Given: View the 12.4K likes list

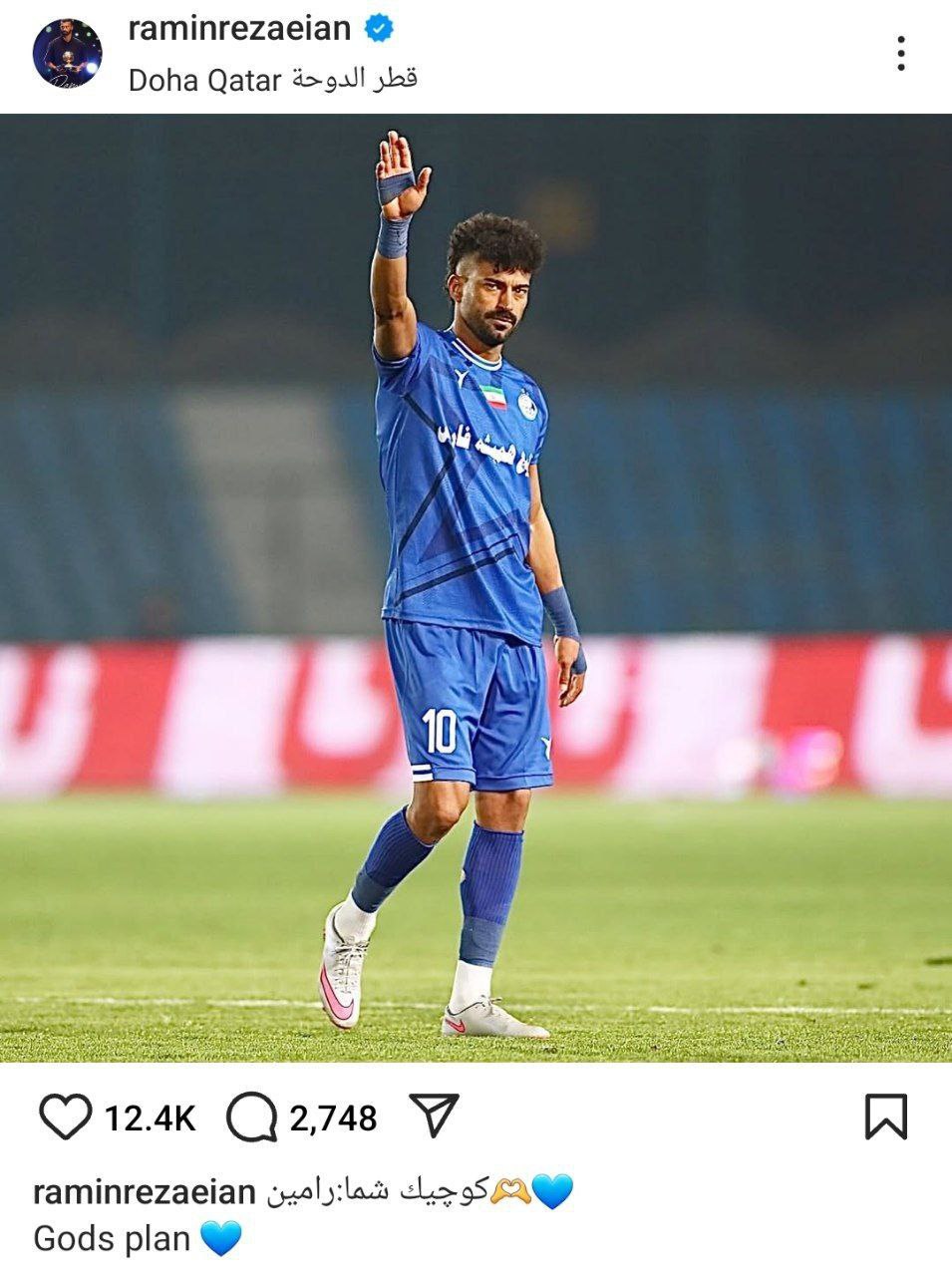Looking at the screenshot, I should [x=150, y=1118].
